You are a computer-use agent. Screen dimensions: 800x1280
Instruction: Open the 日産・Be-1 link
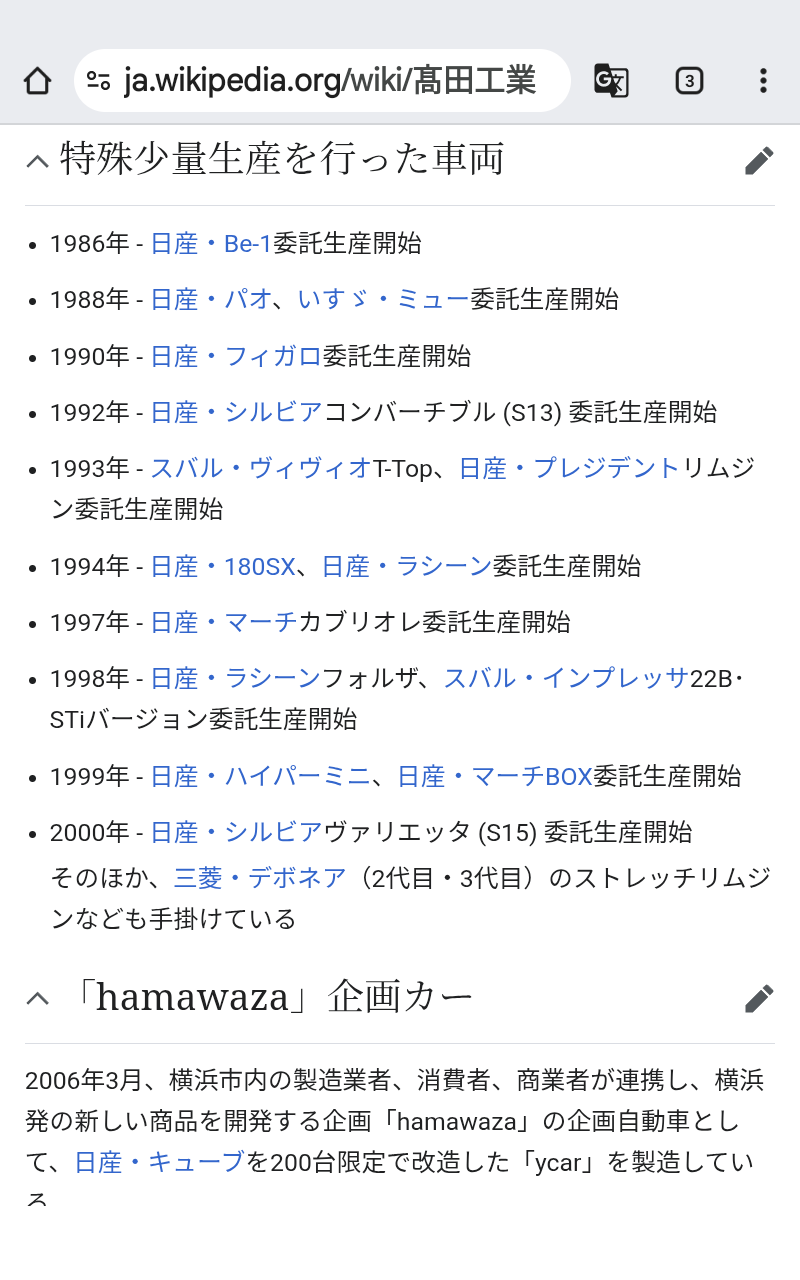pos(210,243)
